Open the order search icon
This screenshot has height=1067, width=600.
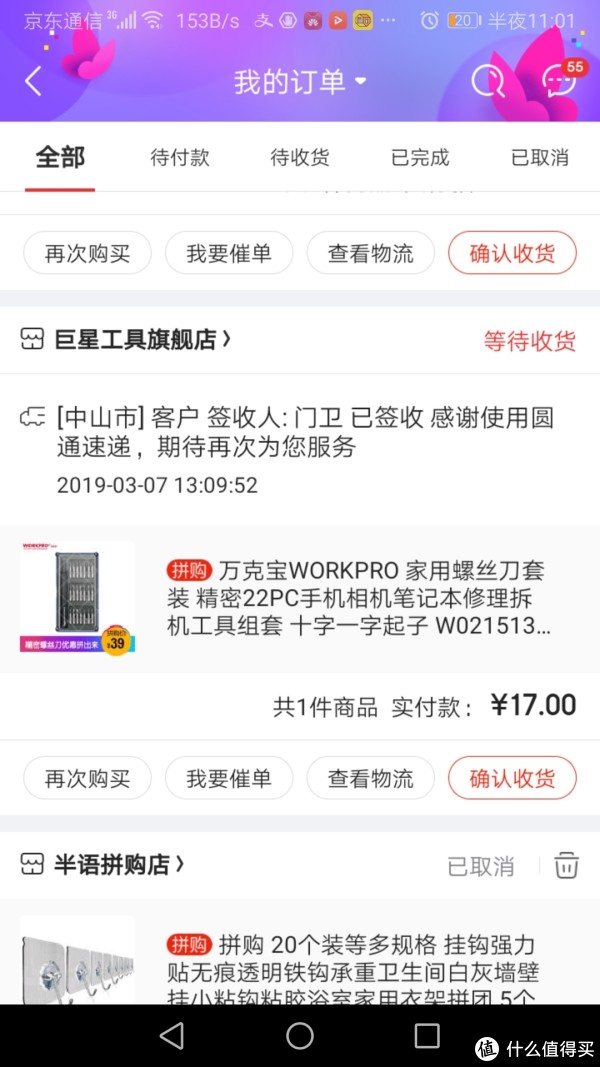(488, 82)
